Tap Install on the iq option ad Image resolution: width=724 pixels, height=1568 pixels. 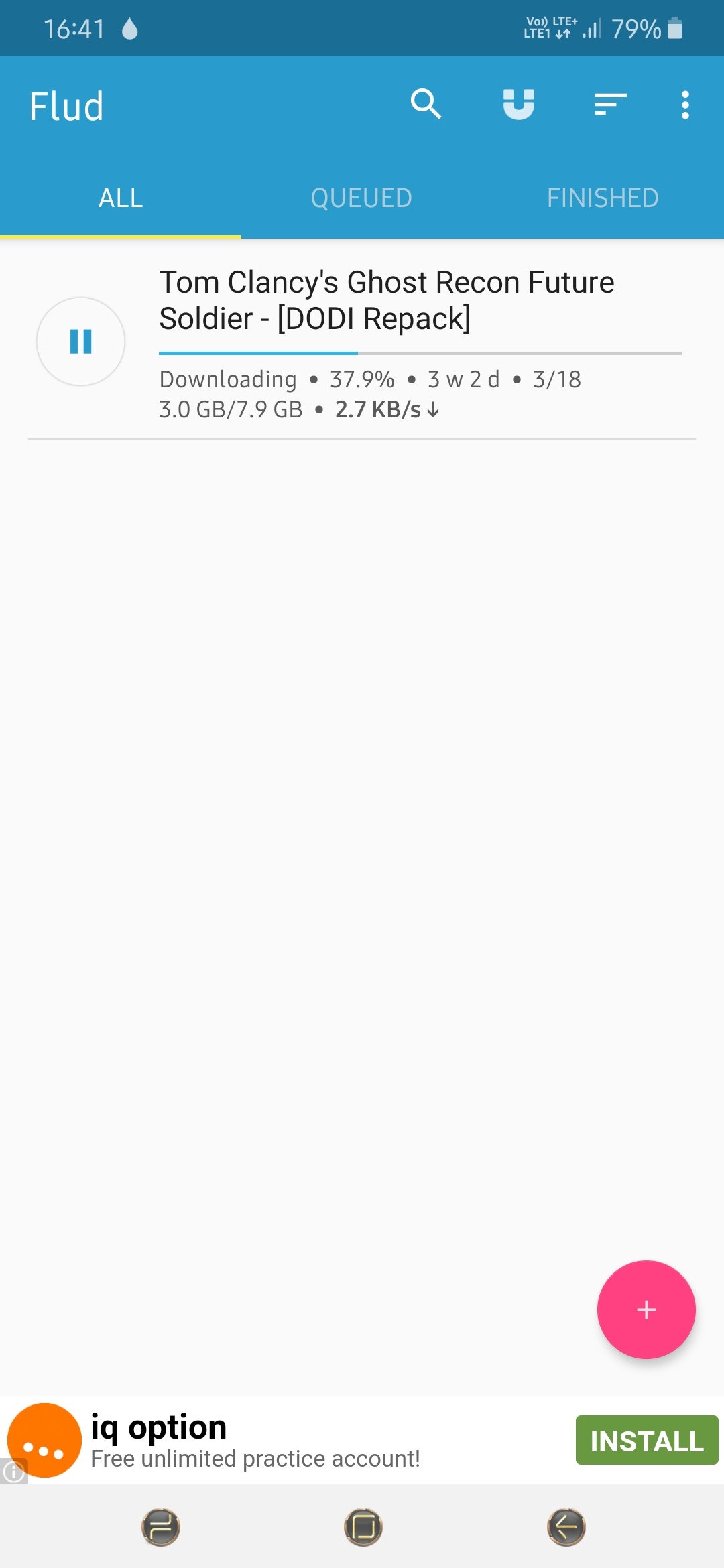647,1440
